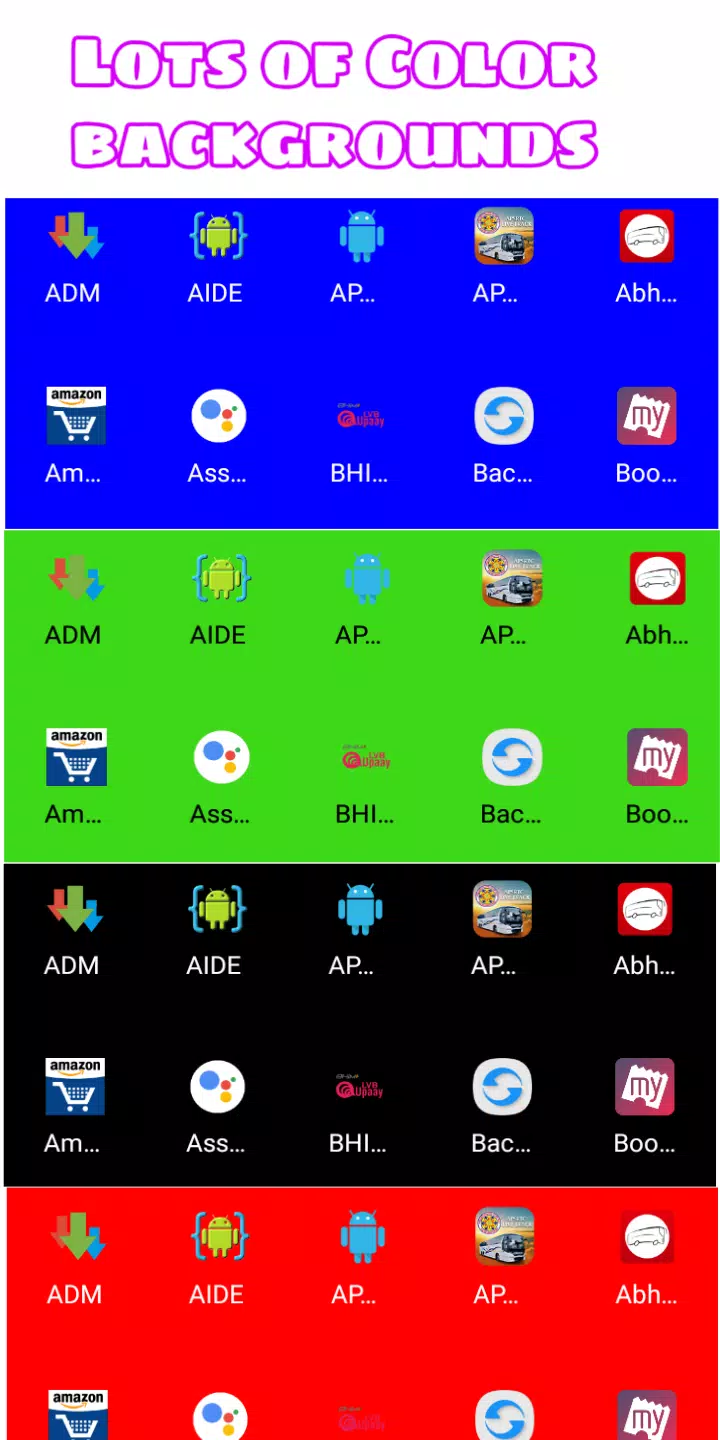Launch AIDE app from the blue section
The image size is (720, 1440).
(x=215, y=236)
